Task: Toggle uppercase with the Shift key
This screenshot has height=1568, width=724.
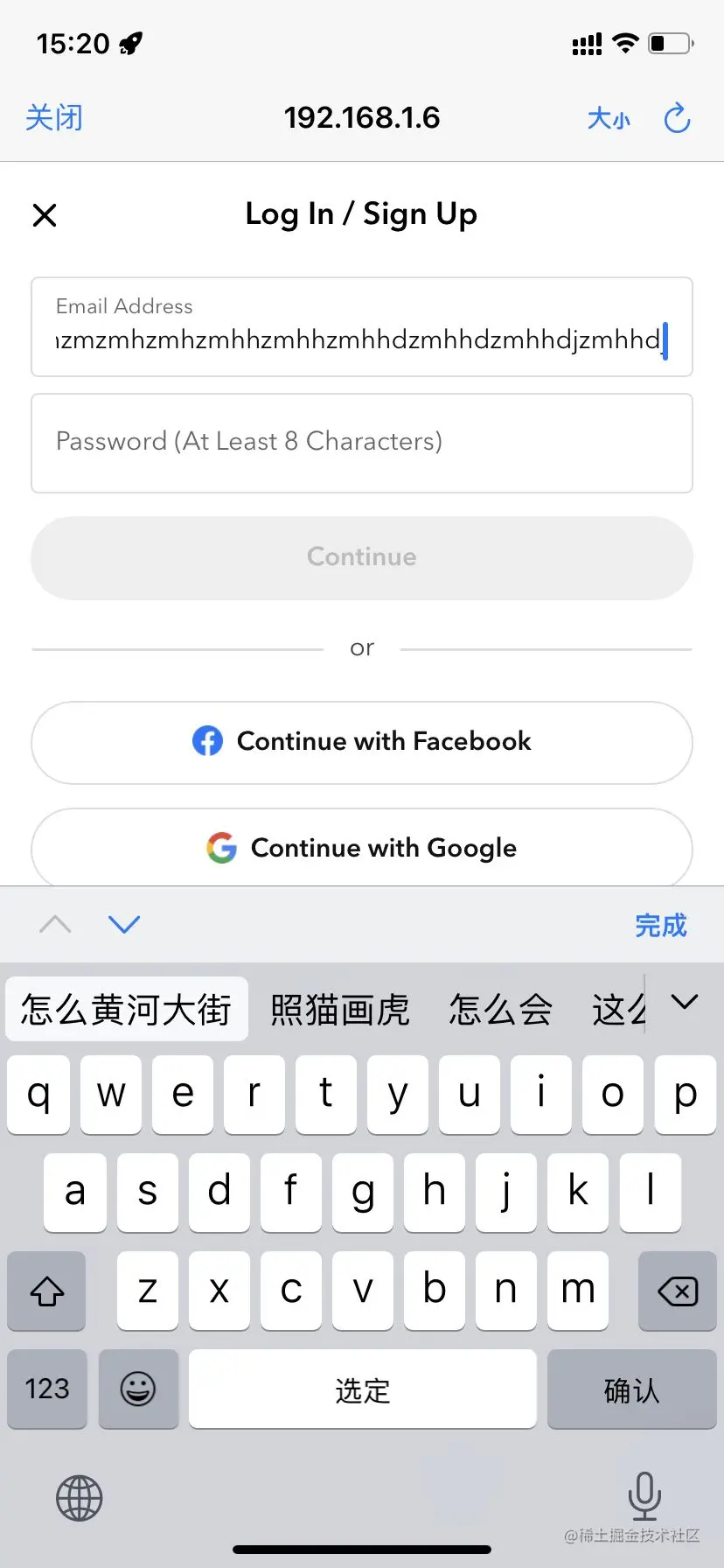Action: 46,1291
